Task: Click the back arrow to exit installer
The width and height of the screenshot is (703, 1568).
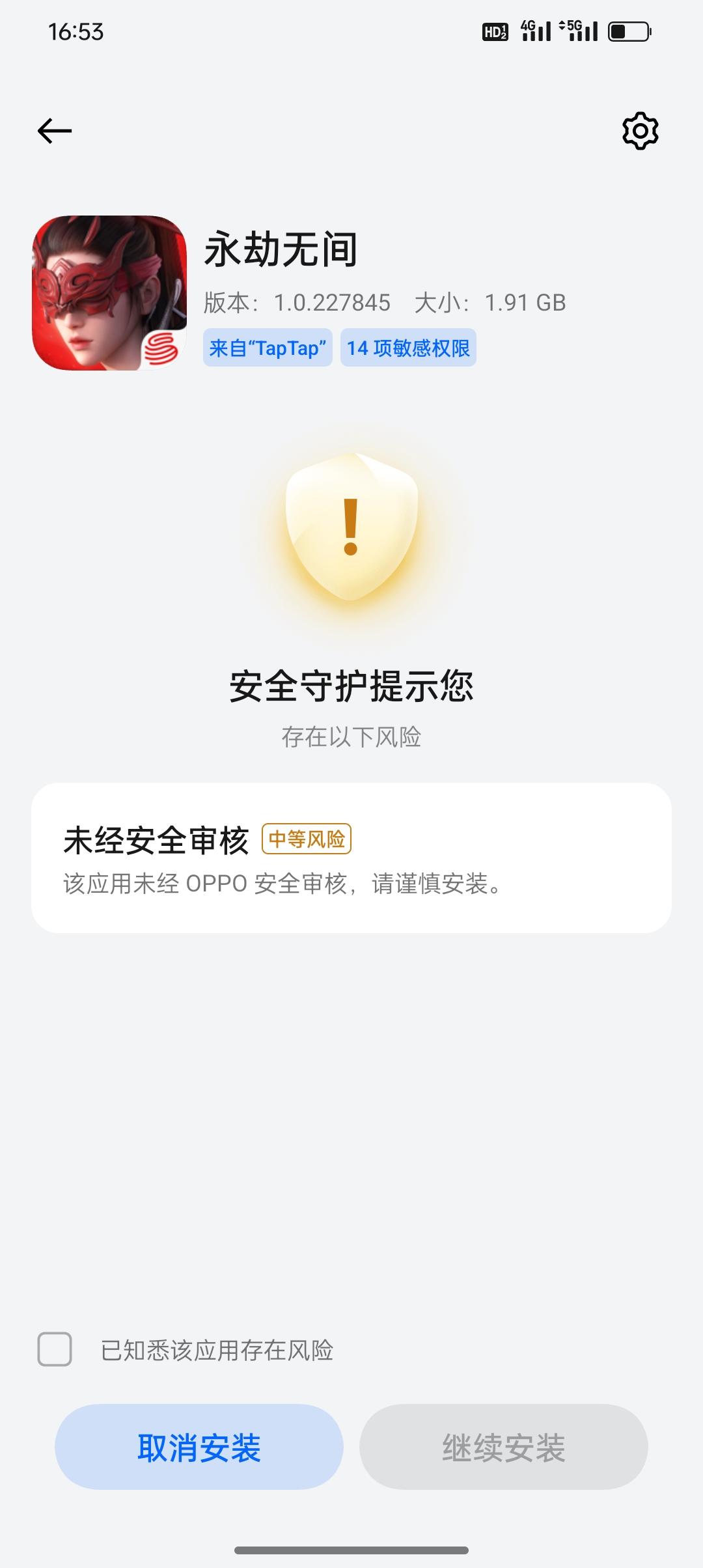Action: [55, 130]
